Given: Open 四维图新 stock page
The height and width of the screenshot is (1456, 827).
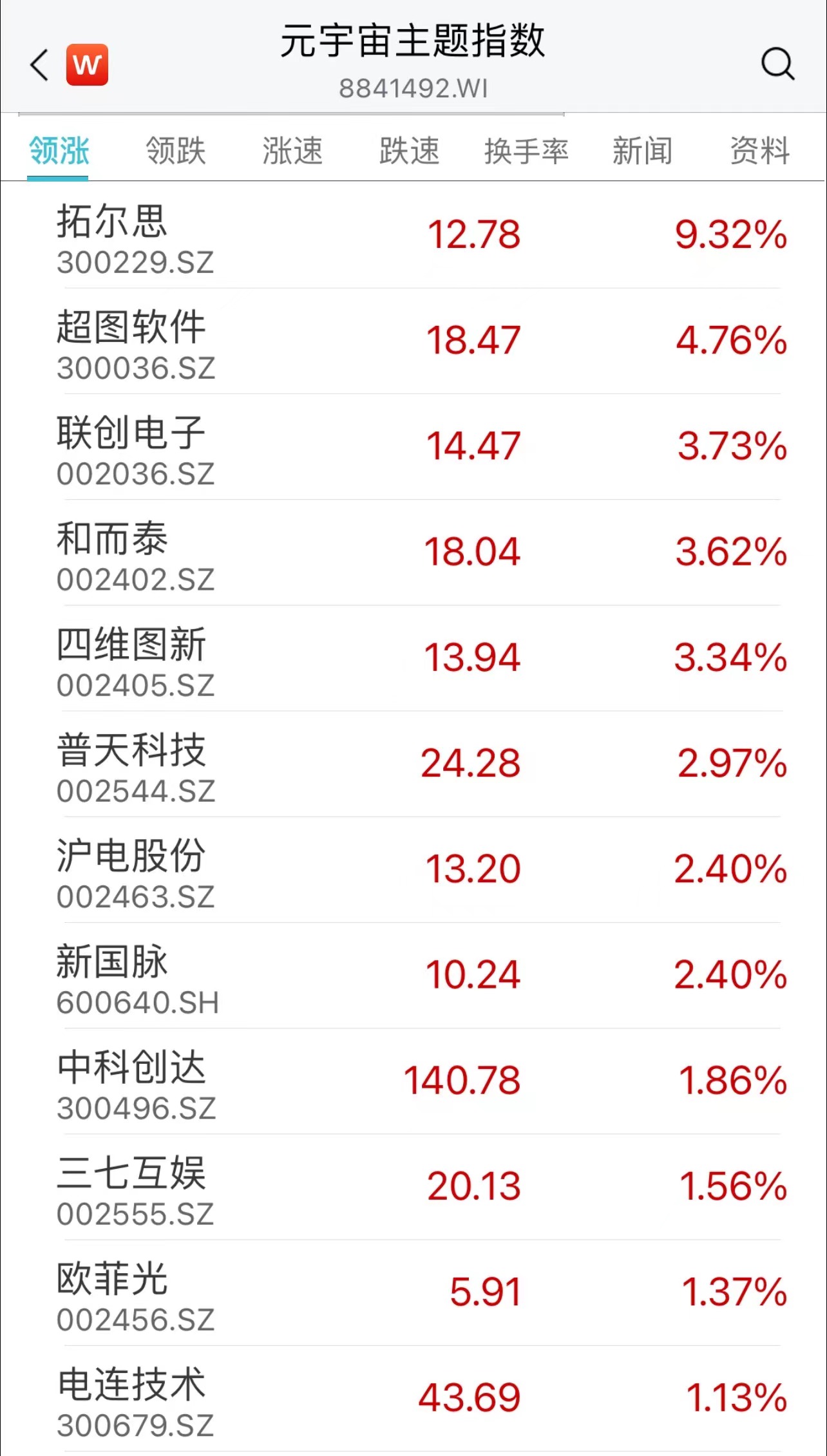Looking at the screenshot, I should [413, 658].
